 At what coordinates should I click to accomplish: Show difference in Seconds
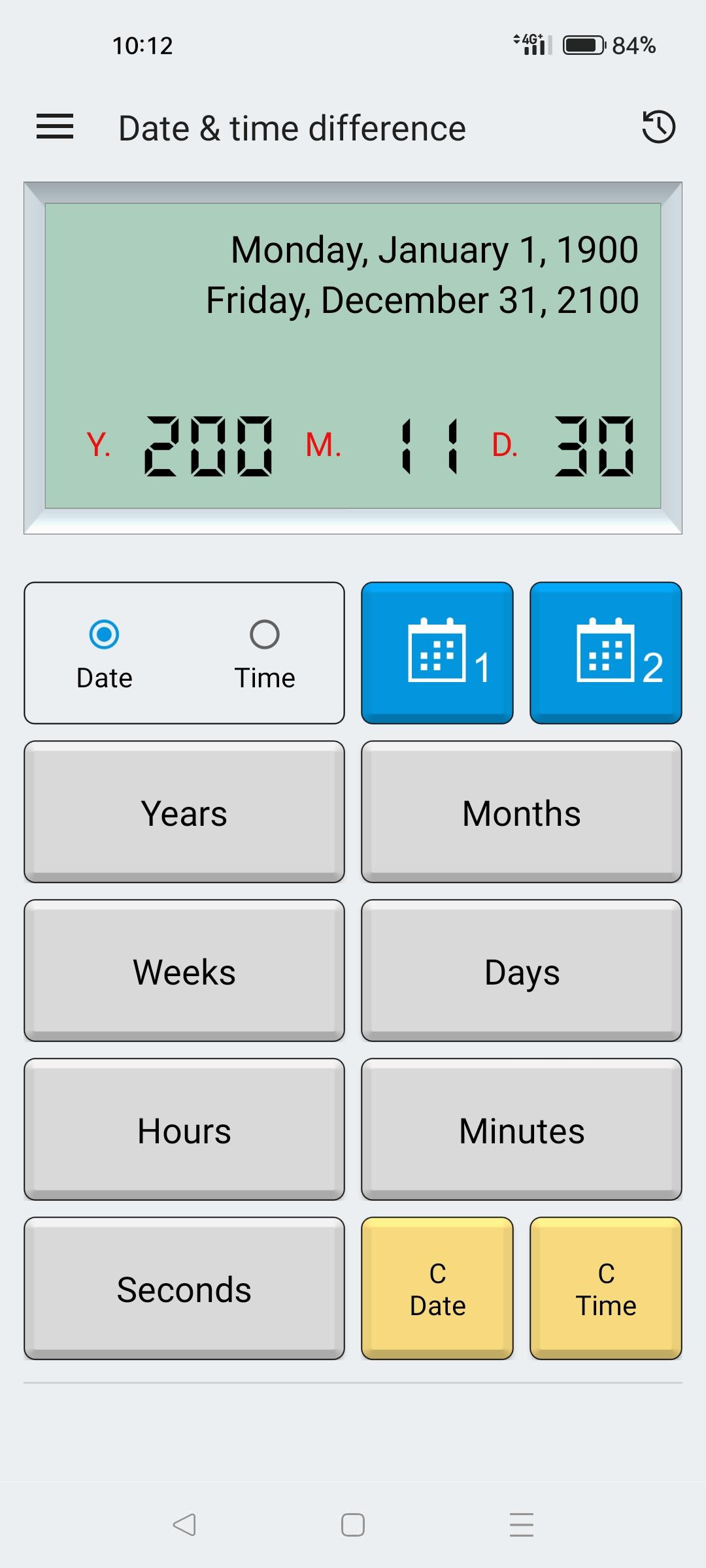[x=184, y=1289]
